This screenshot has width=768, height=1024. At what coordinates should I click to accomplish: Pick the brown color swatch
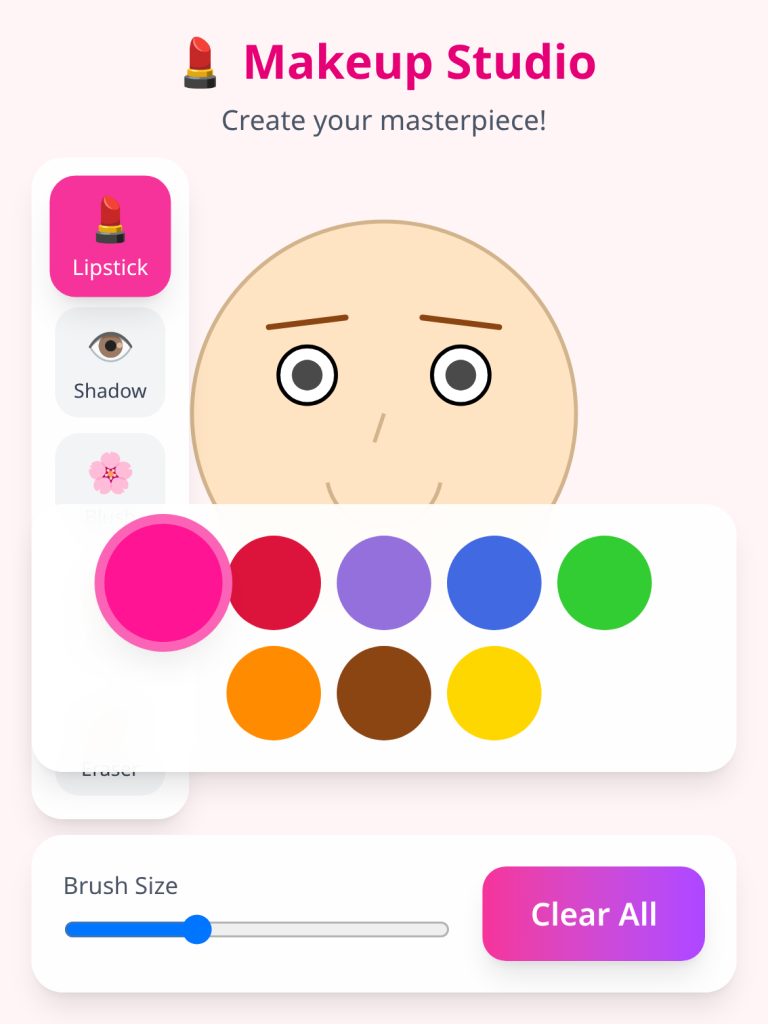coord(384,692)
